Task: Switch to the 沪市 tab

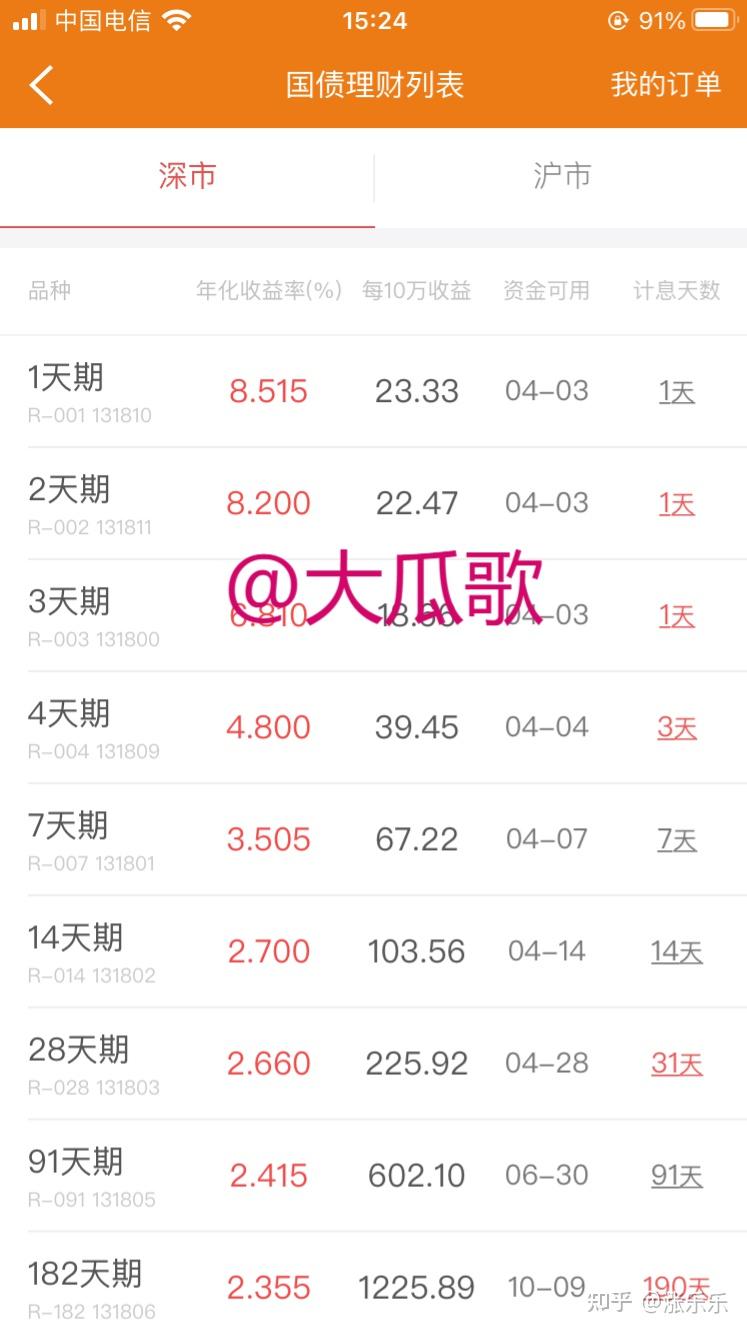Action: coord(561,177)
